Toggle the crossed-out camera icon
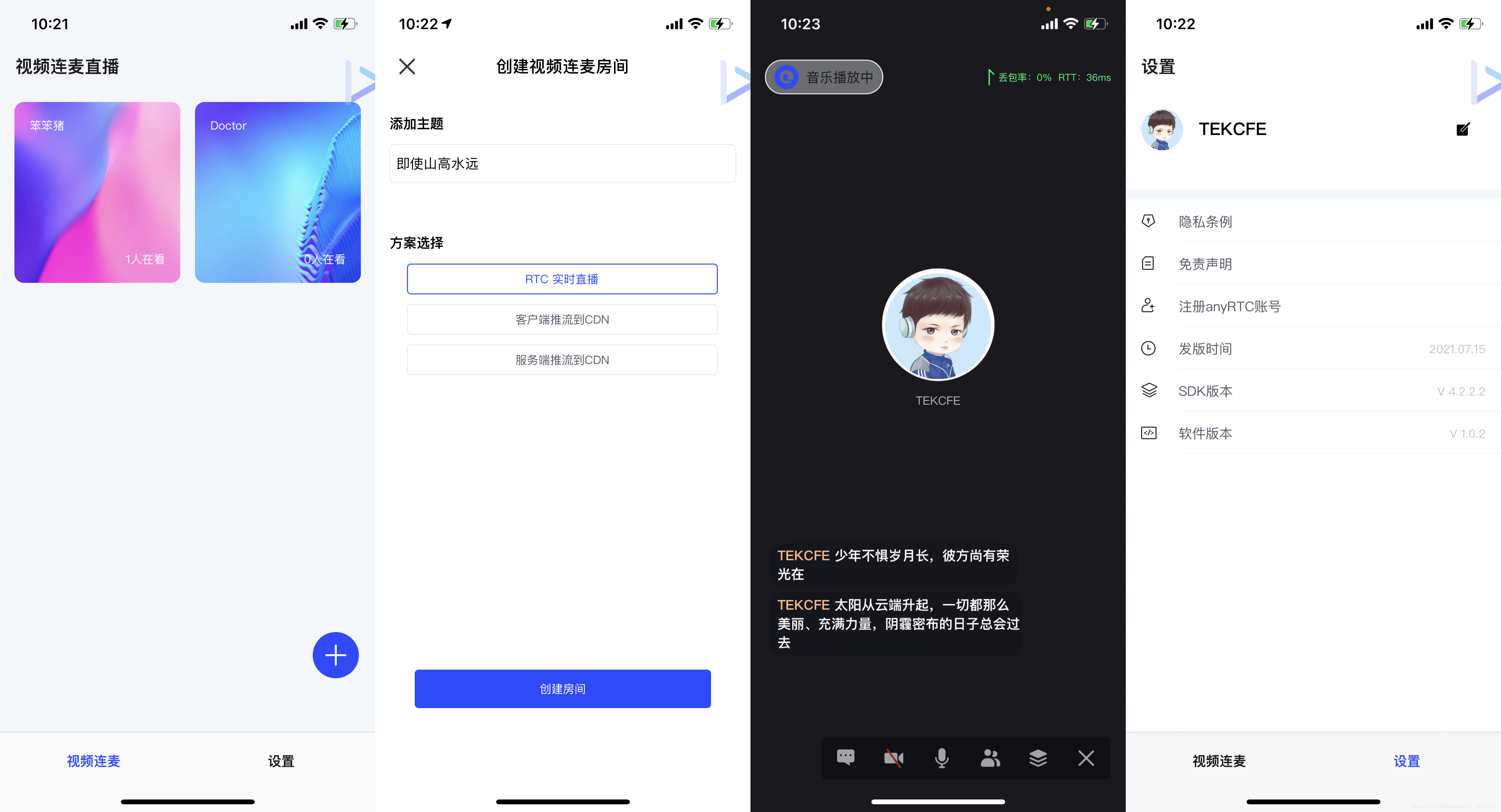 click(893, 758)
